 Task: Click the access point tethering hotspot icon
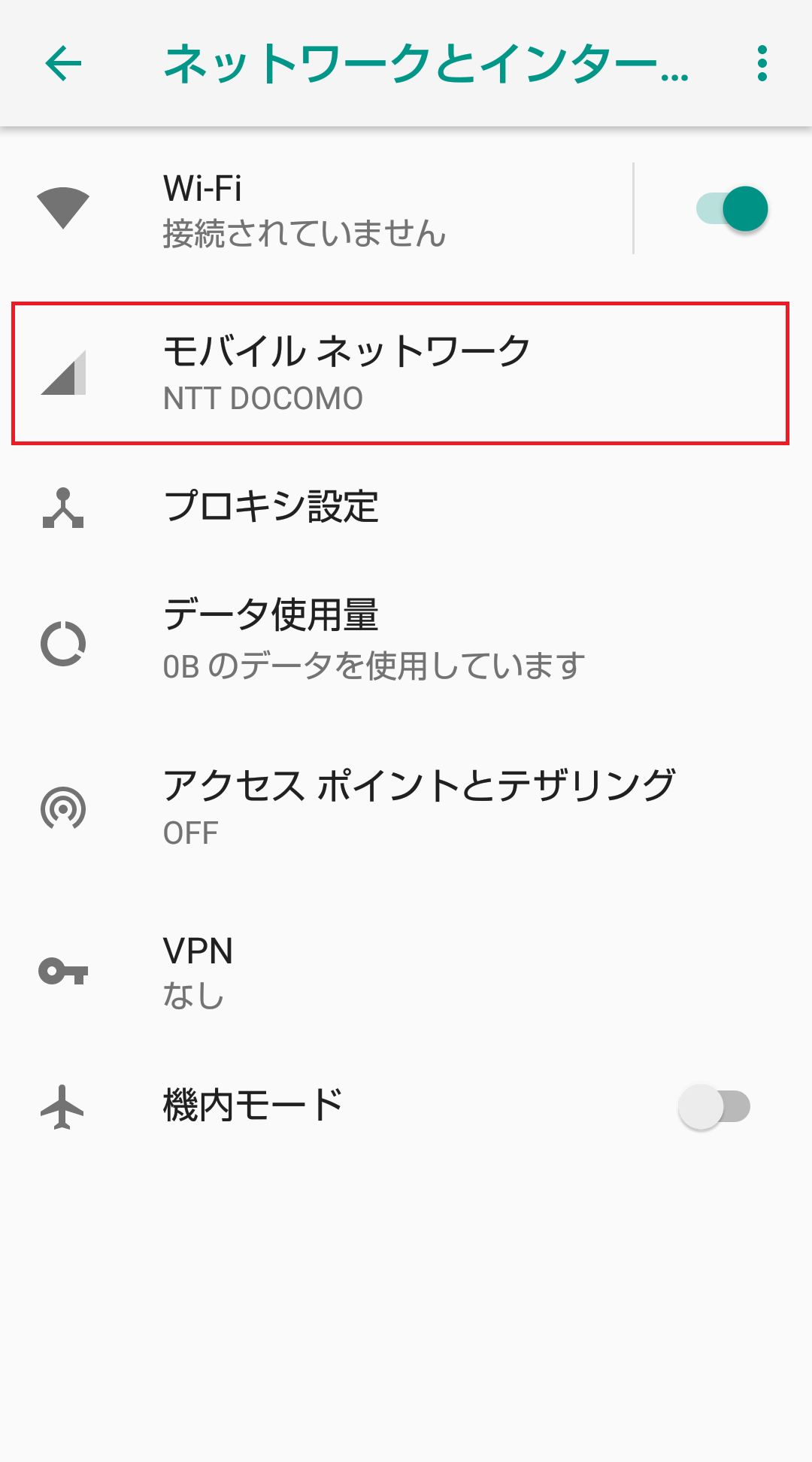pyautogui.click(x=64, y=808)
